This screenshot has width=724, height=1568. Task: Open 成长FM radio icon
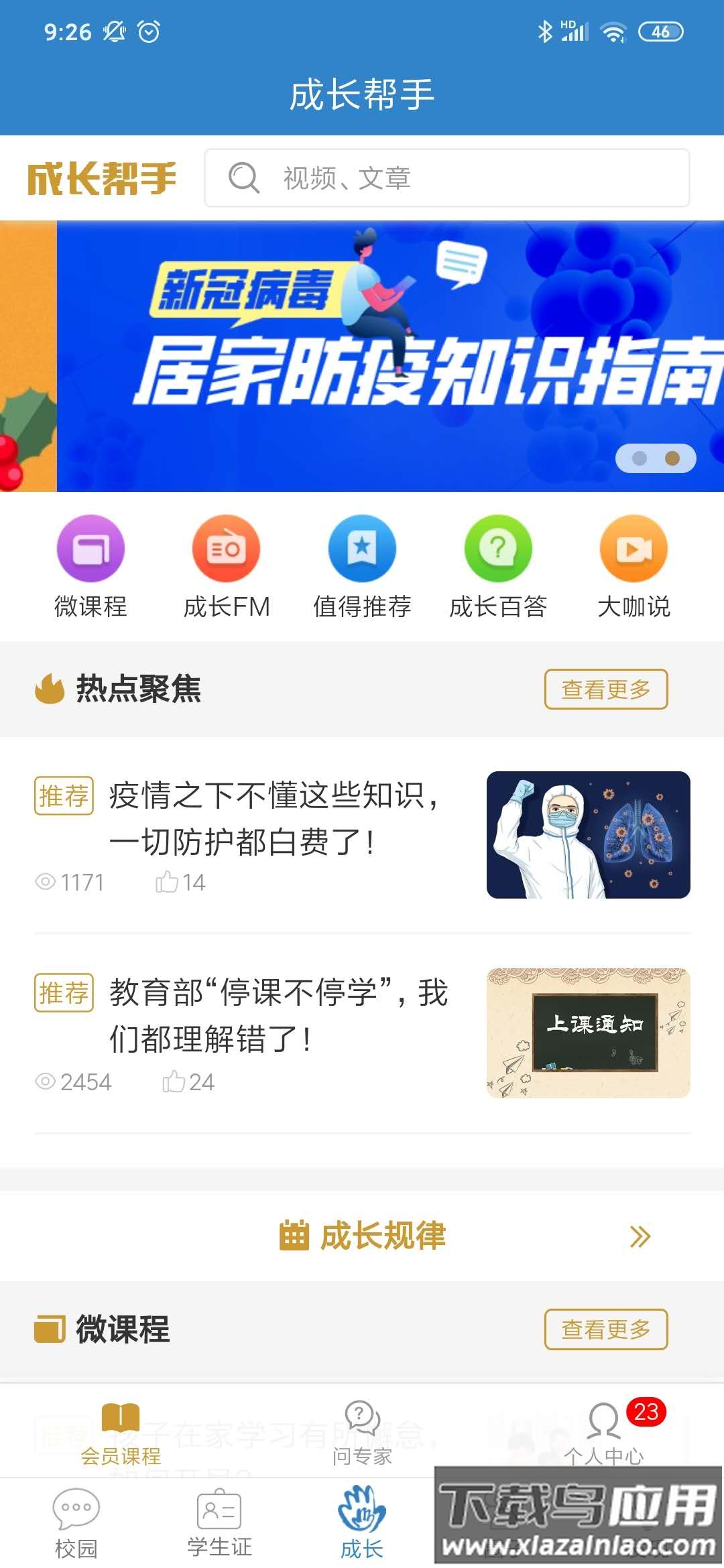(226, 548)
